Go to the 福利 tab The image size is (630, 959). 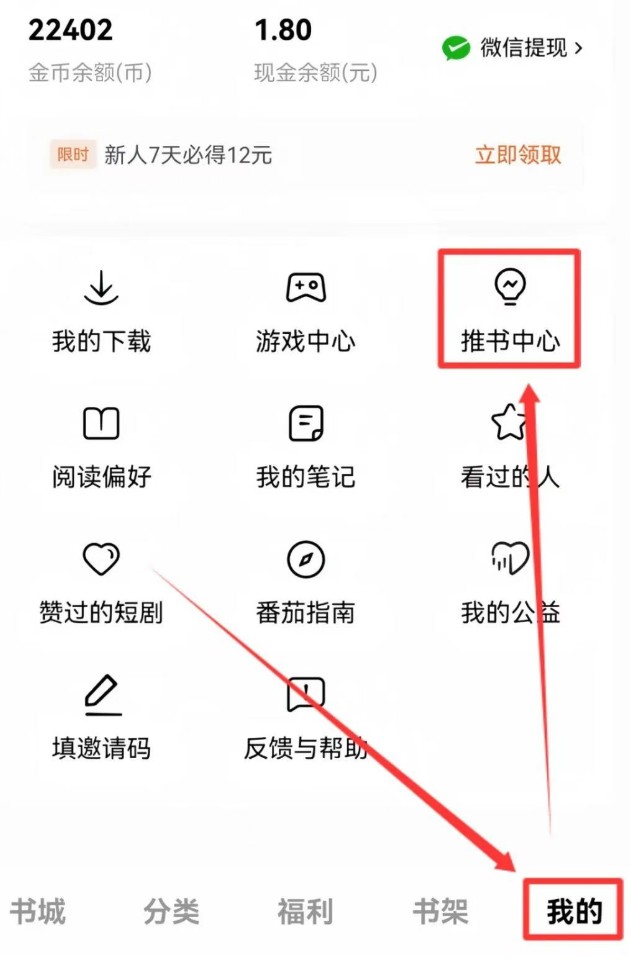[x=305, y=911]
